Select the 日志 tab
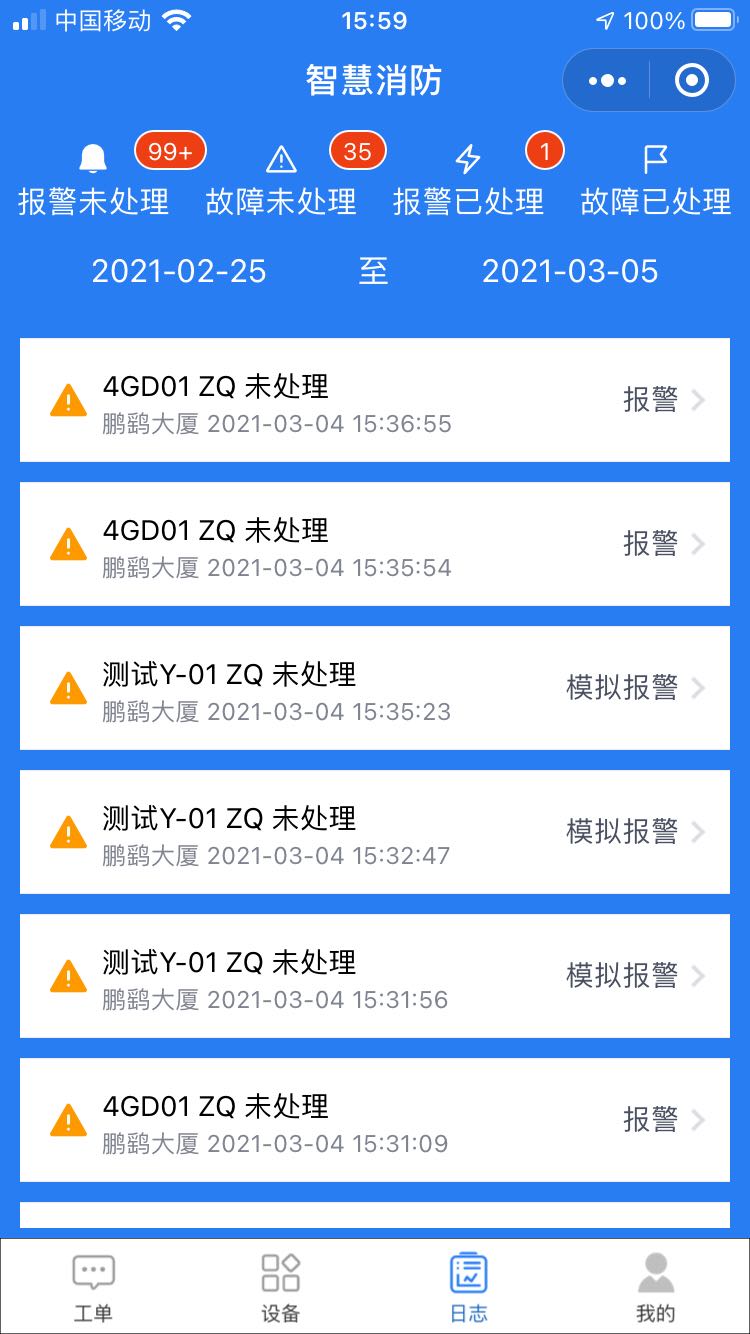This screenshot has width=750, height=1334. pyautogui.click(x=468, y=1287)
